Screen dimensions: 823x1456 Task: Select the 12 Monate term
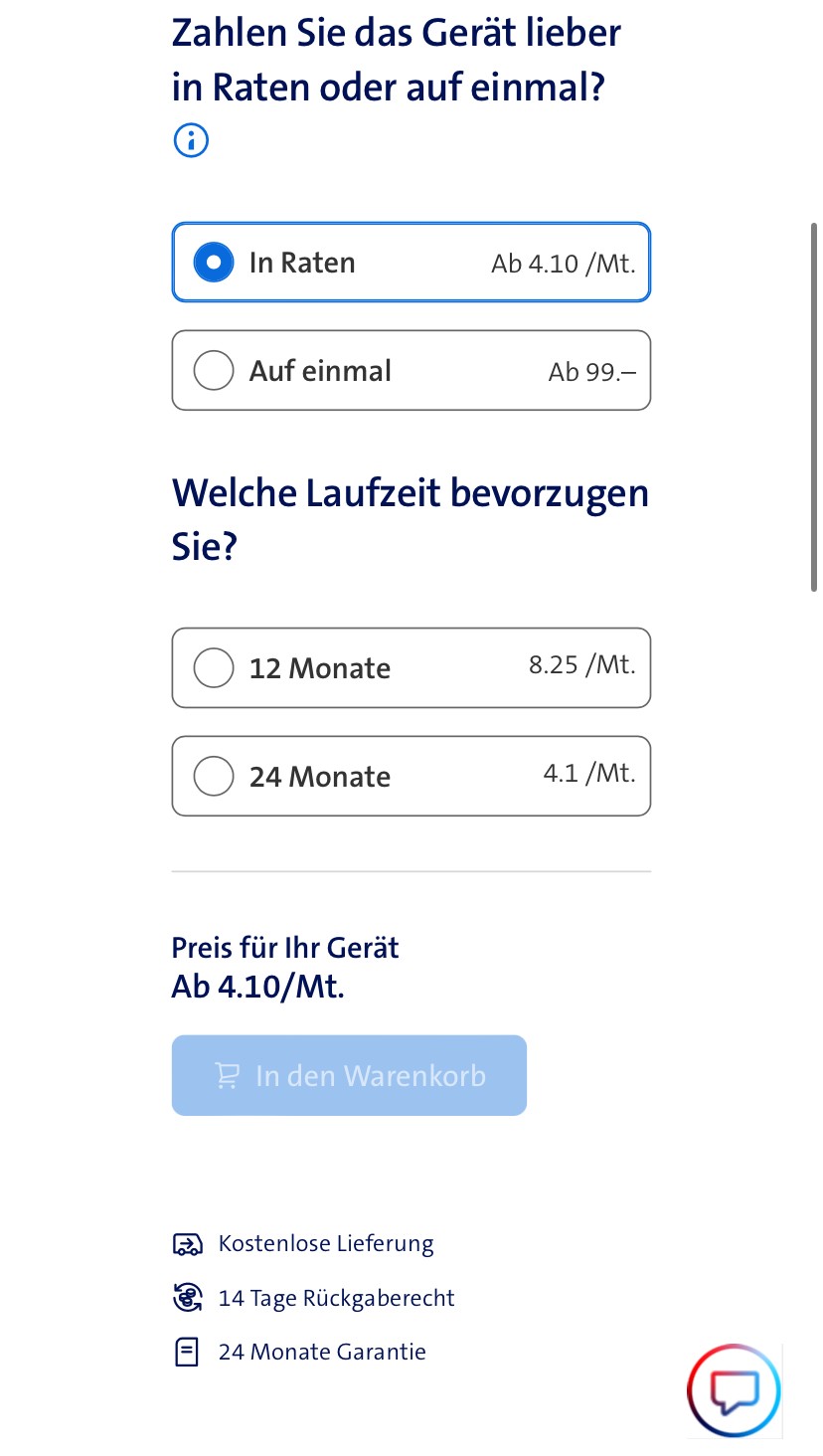tap(411, 667)
